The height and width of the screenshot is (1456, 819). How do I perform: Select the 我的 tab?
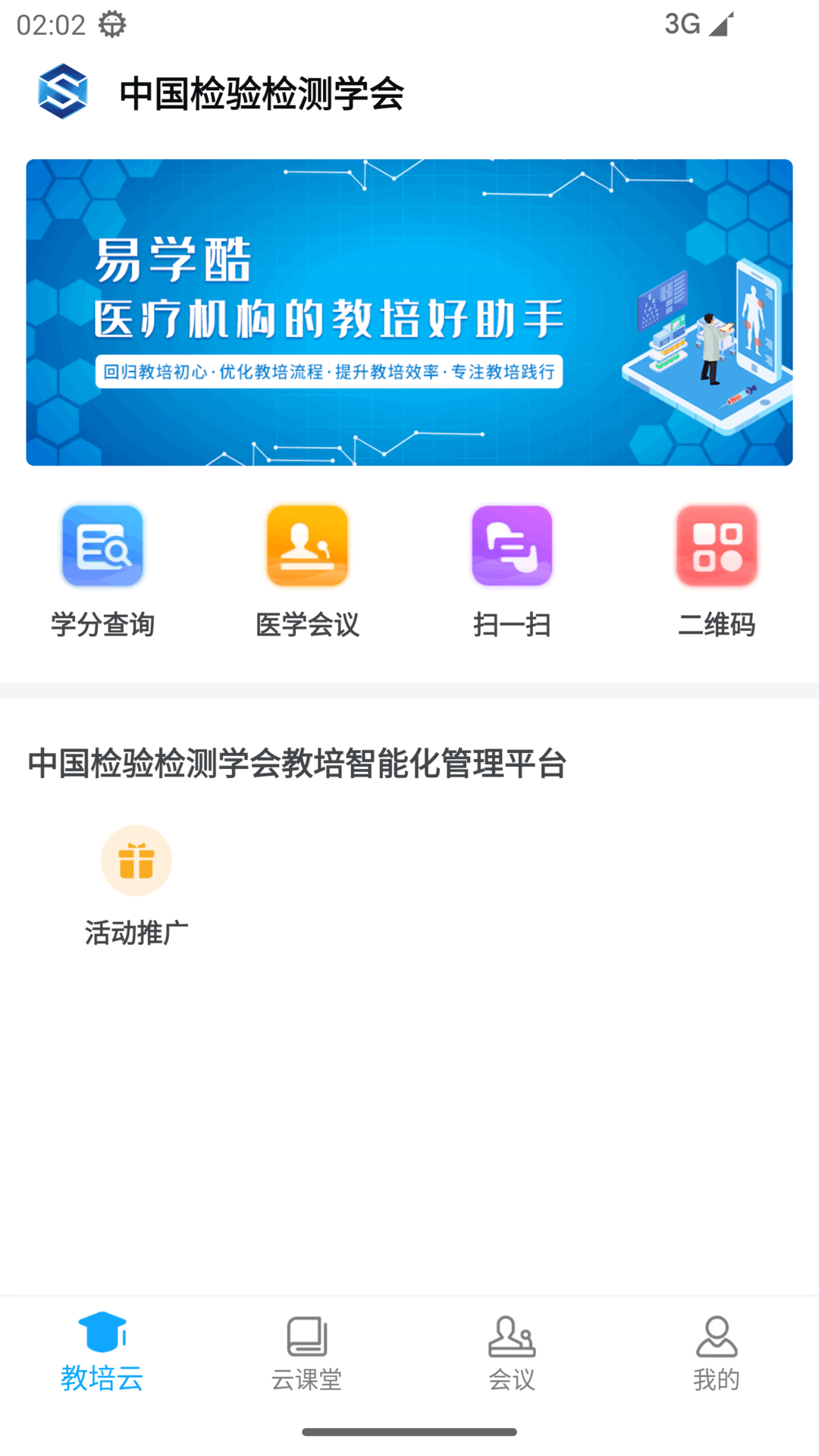(716, 1361)
